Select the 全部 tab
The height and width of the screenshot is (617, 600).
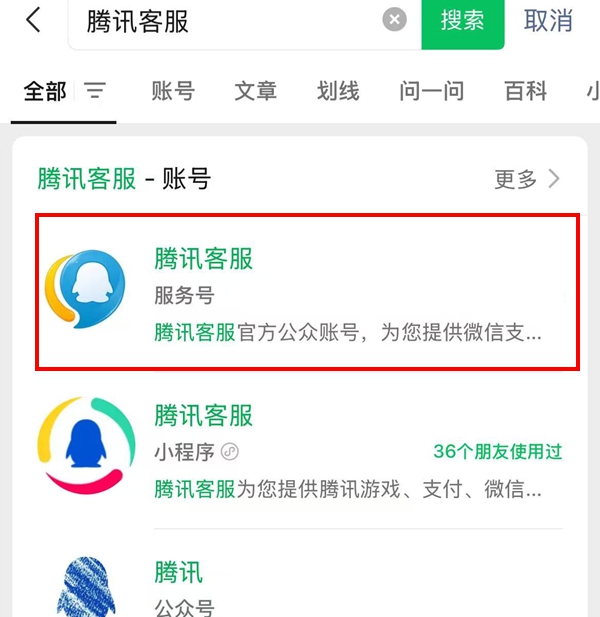click(x=45, y=92)
